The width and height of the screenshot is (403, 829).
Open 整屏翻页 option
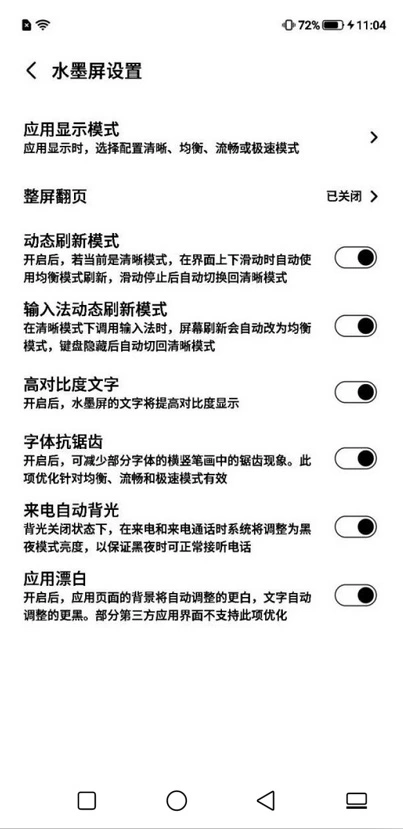[202, 197]
